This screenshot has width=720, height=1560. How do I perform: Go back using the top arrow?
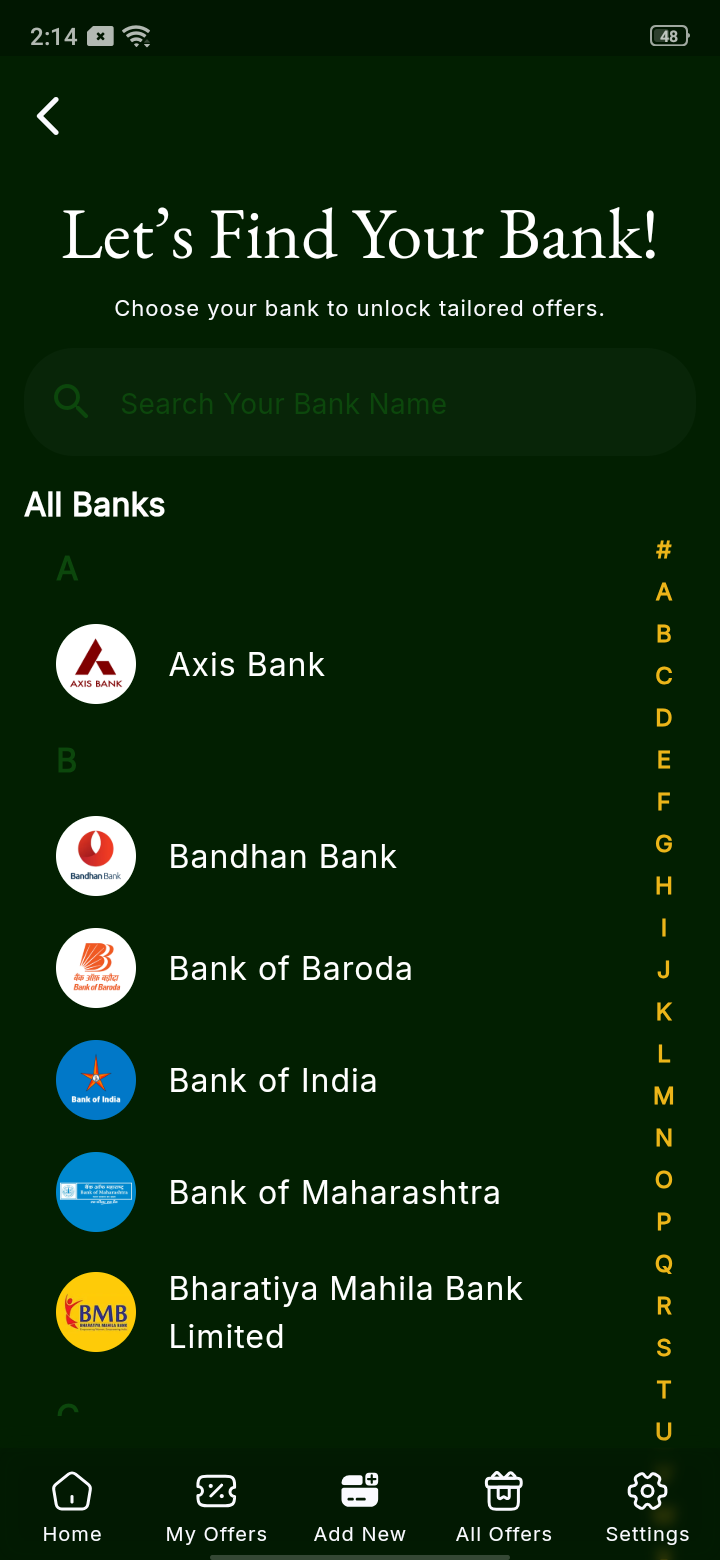tap(48, 116)
